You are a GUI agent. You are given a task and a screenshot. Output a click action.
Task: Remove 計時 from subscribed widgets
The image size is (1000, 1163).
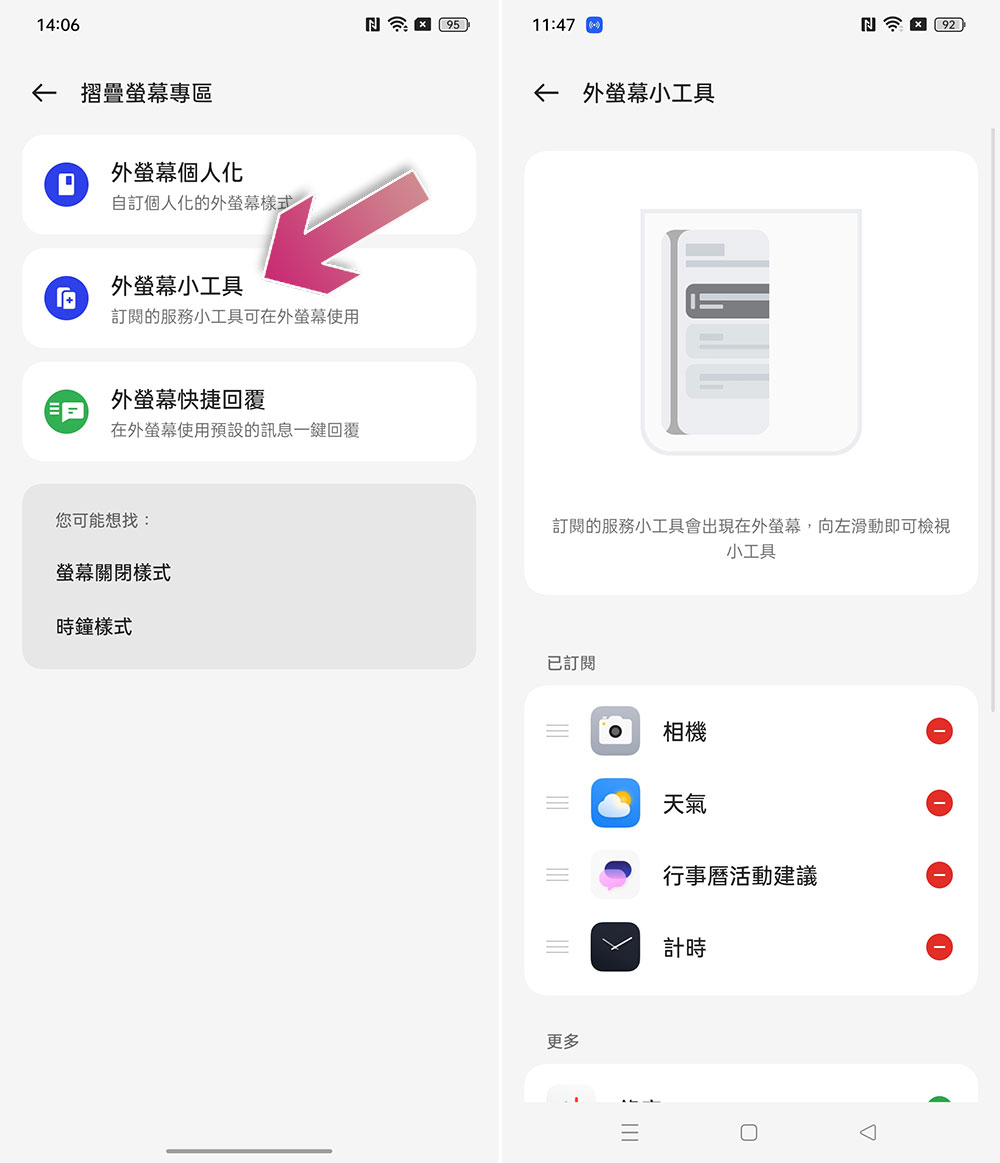coord(939,947)
